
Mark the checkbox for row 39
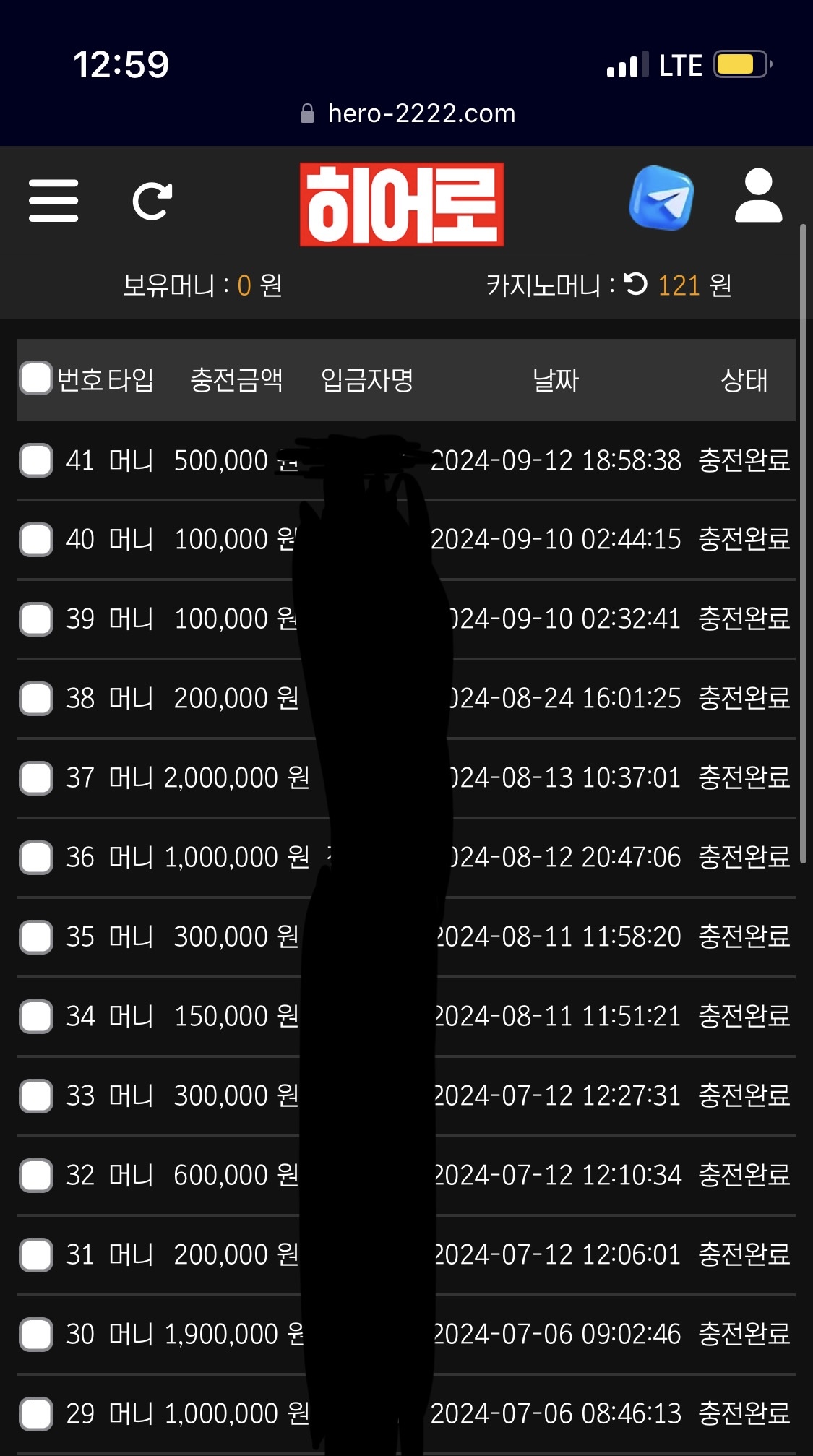click(36, 619)
